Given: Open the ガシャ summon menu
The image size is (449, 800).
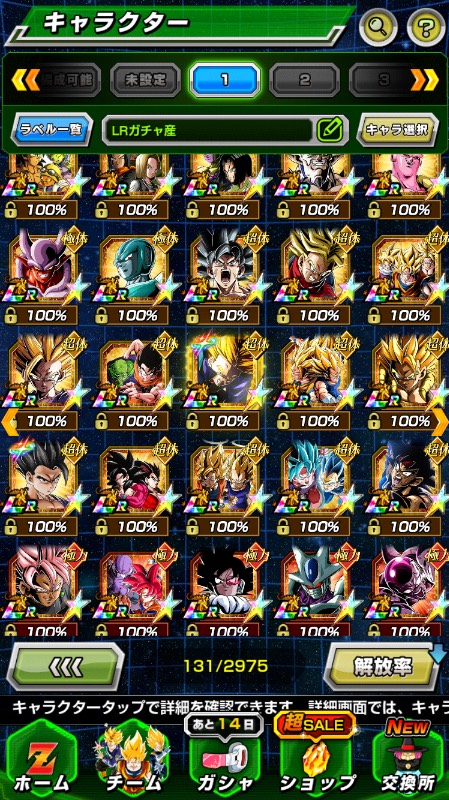Looking at the screenshot, I should tap(225, 760).
